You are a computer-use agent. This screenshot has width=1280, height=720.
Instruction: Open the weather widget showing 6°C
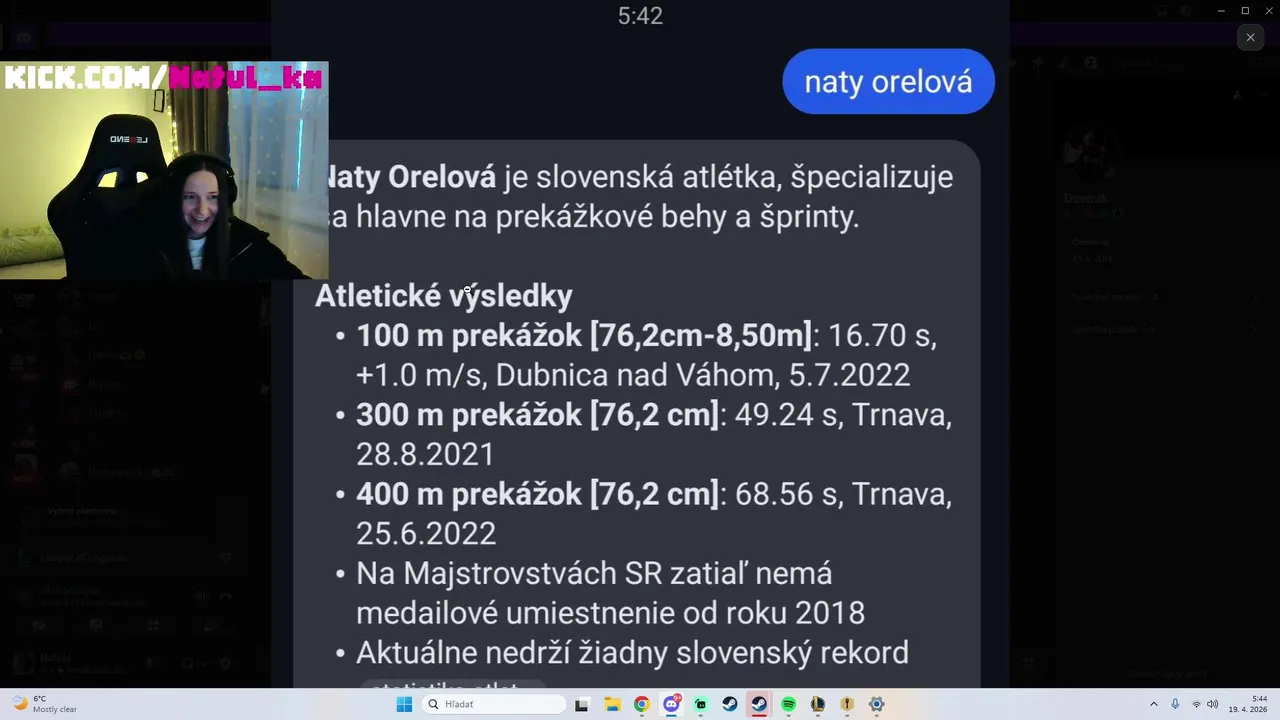(45, 704)
